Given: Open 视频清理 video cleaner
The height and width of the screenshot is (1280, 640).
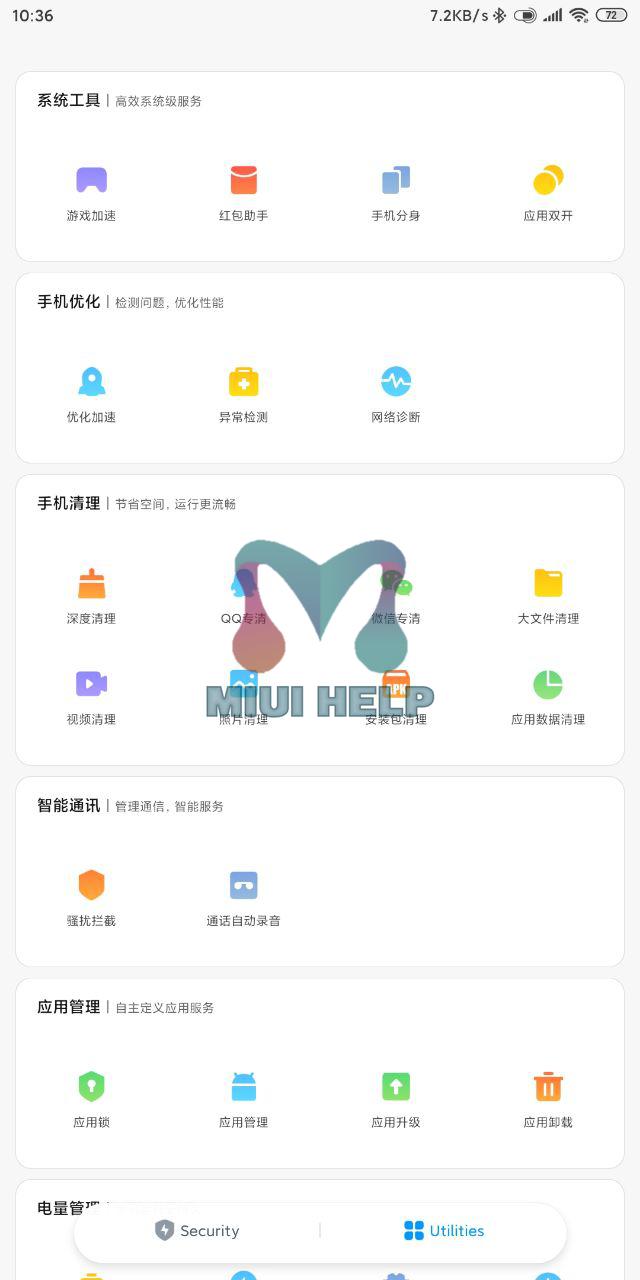Looking at the screenshot, I should (91, 698).
